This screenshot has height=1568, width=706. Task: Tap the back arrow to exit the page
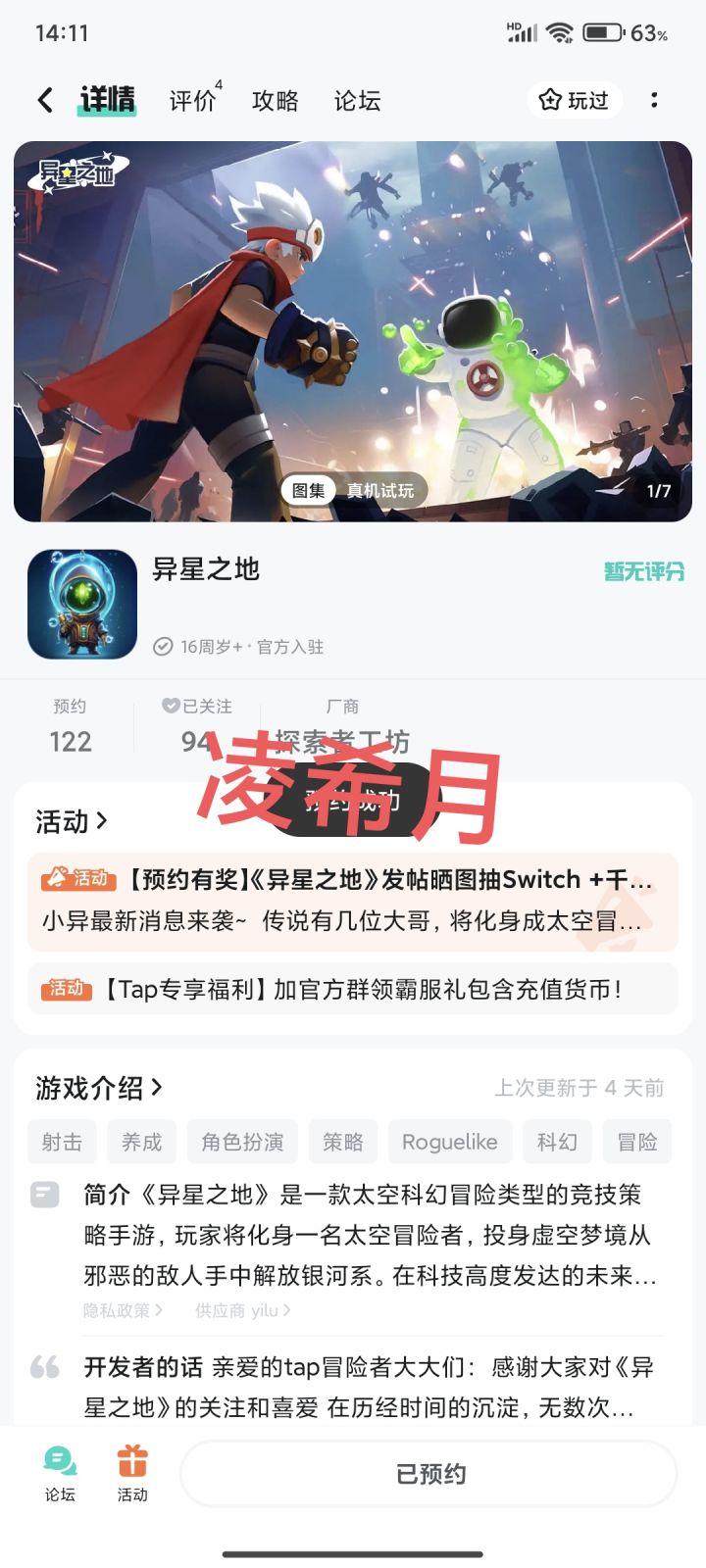(43, 99)
